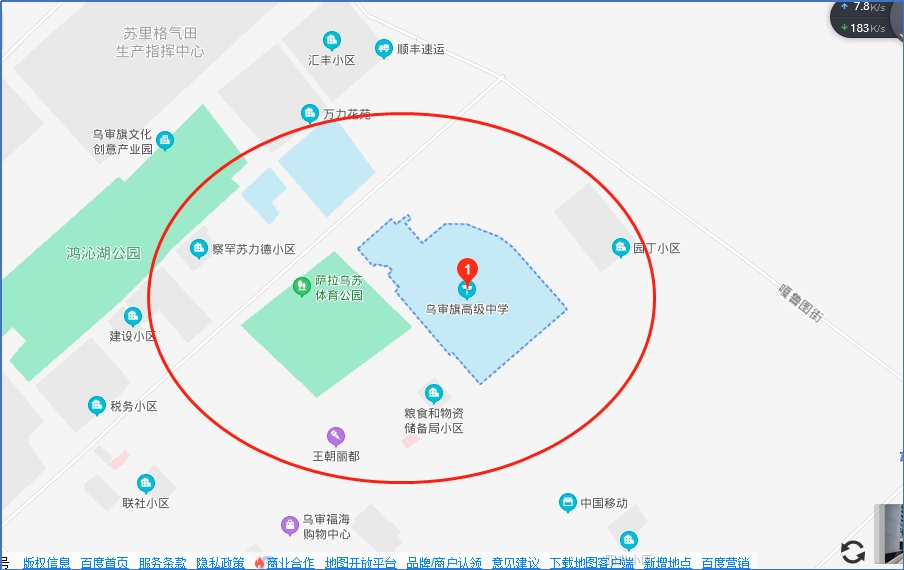Open the 税务小区 marker

coord(97,406)
